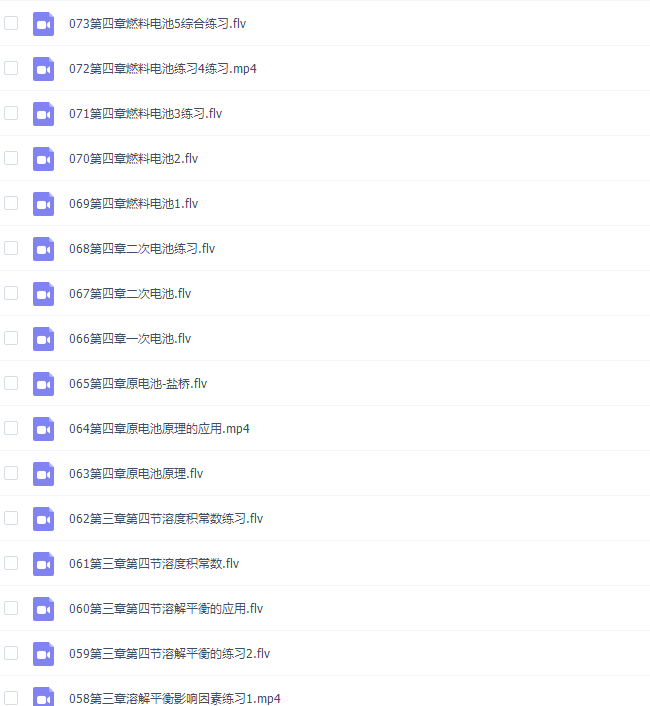This screenshot has height=706, width=650.
Task: Select checkbox for 072第四章燃料电池练习4练习.mp4
Action: point(11,68)
